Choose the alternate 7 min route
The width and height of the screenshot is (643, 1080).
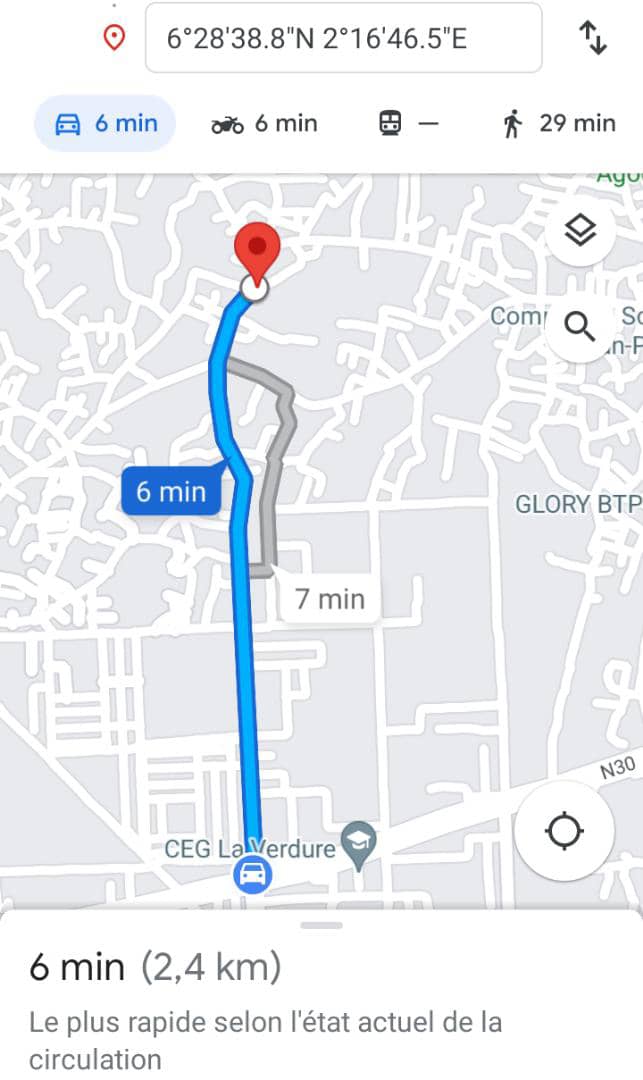coord(329,599)
